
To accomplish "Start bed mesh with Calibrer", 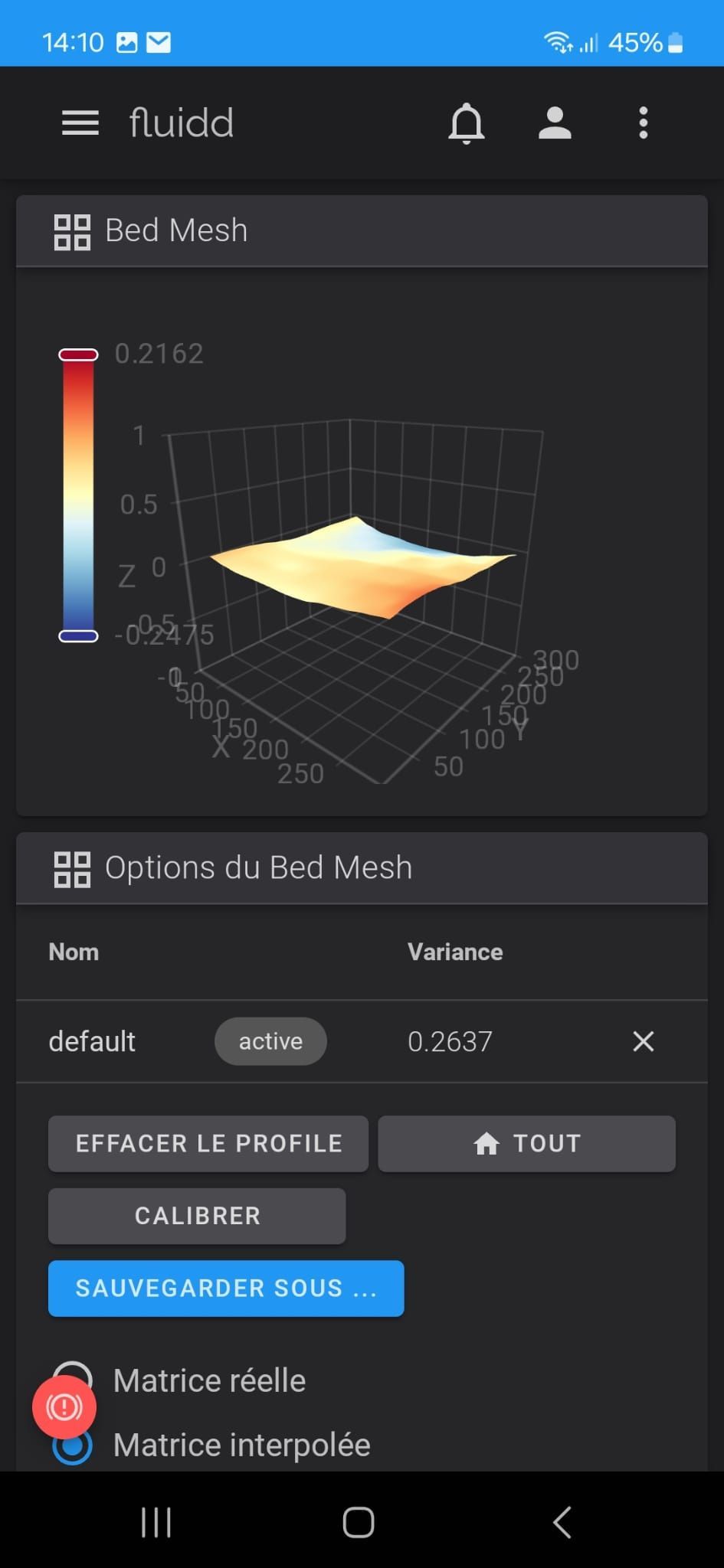I will point(197,1216).
